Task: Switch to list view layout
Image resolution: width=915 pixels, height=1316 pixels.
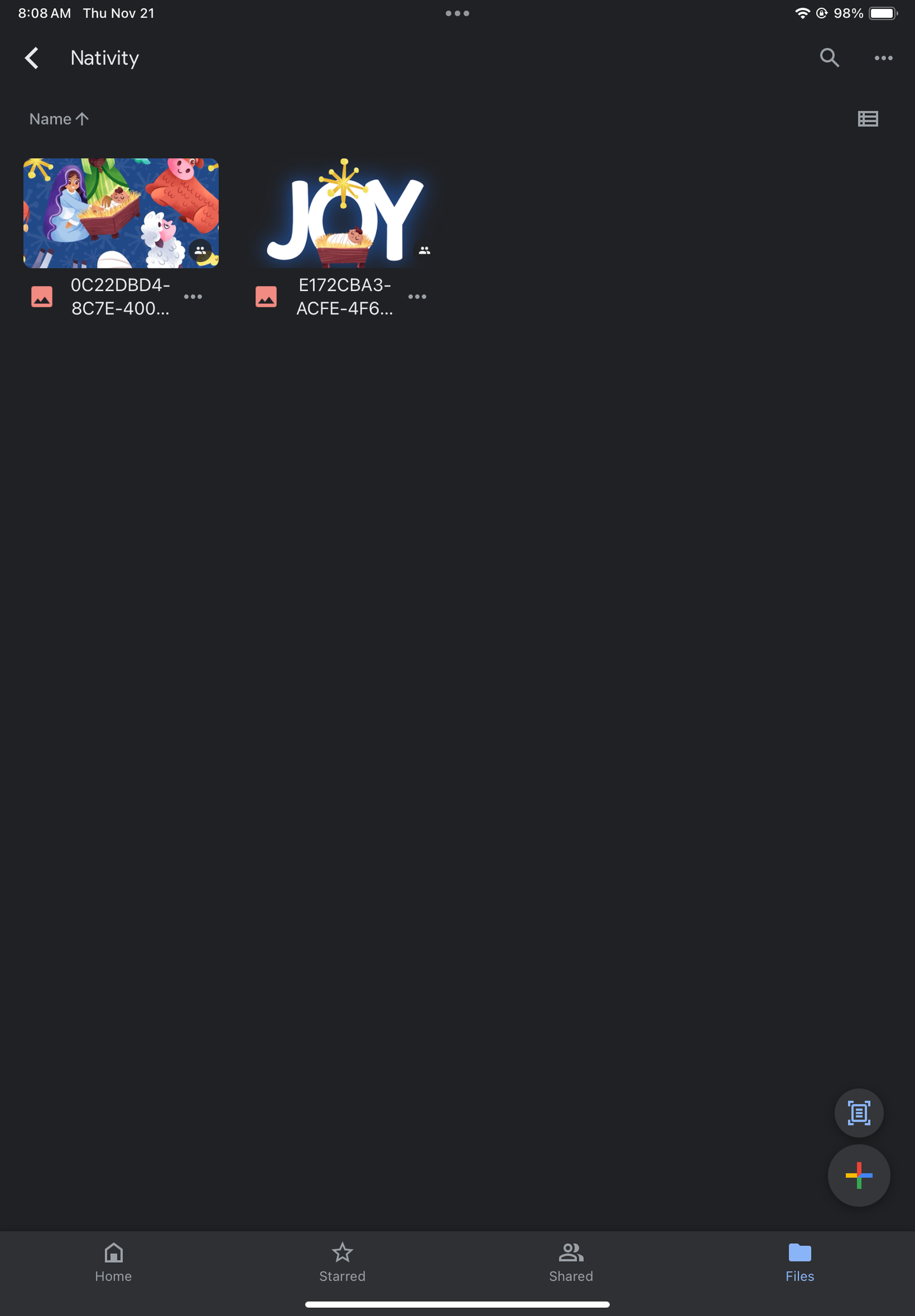Action: click(868, 119)
